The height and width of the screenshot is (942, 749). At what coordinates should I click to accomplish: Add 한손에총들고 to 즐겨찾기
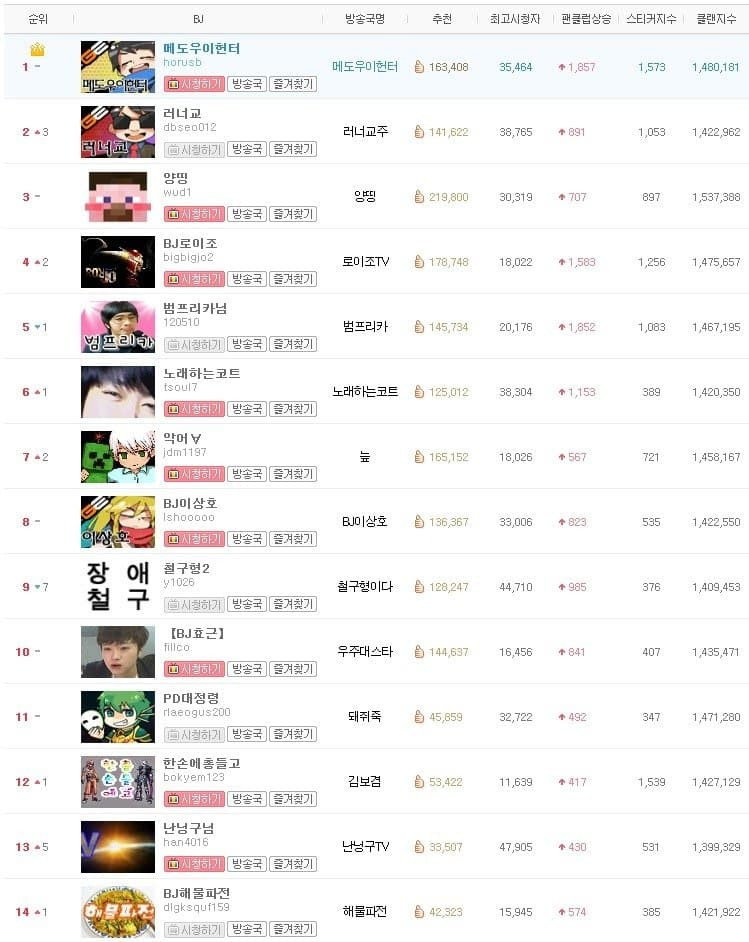(293, 799)
